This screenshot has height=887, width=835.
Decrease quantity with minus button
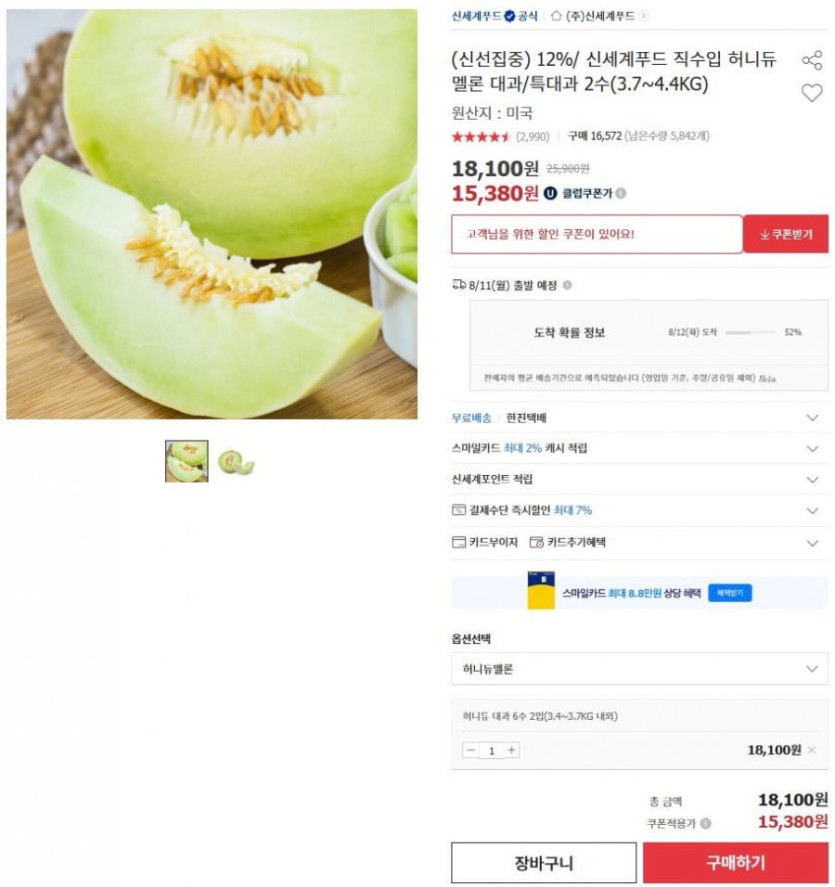(x=471, y=750)
